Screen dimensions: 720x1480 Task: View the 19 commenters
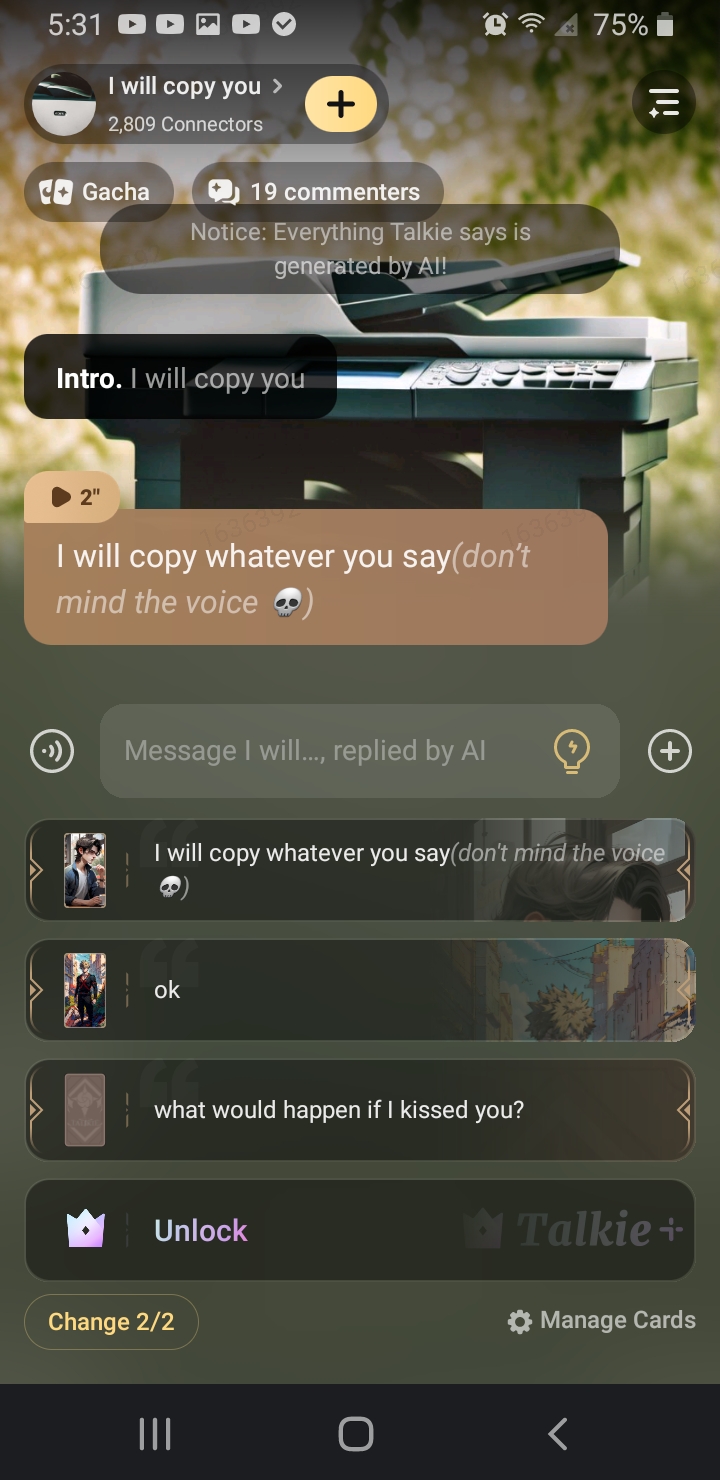317,192
